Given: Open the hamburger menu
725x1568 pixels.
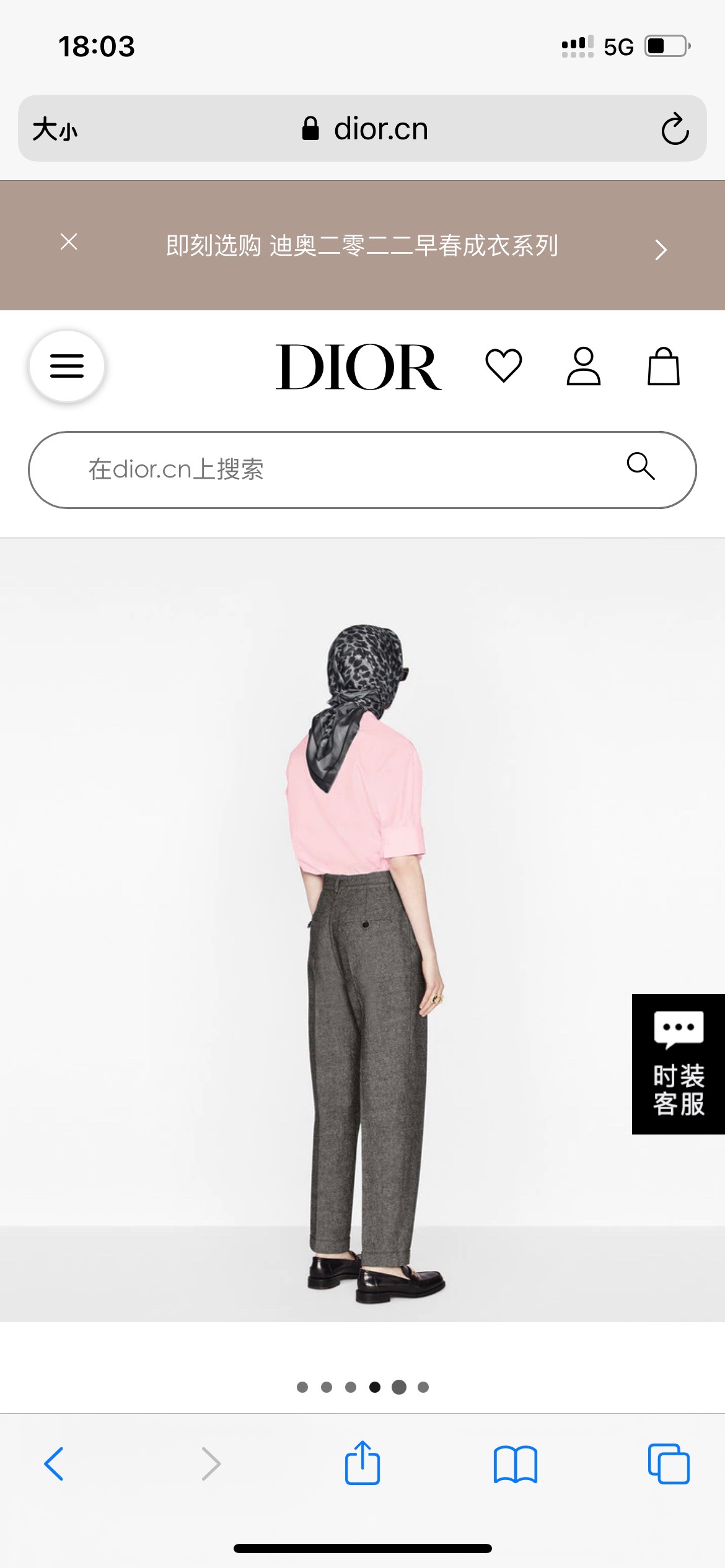Looking at the screenshot, I should 67,366.
